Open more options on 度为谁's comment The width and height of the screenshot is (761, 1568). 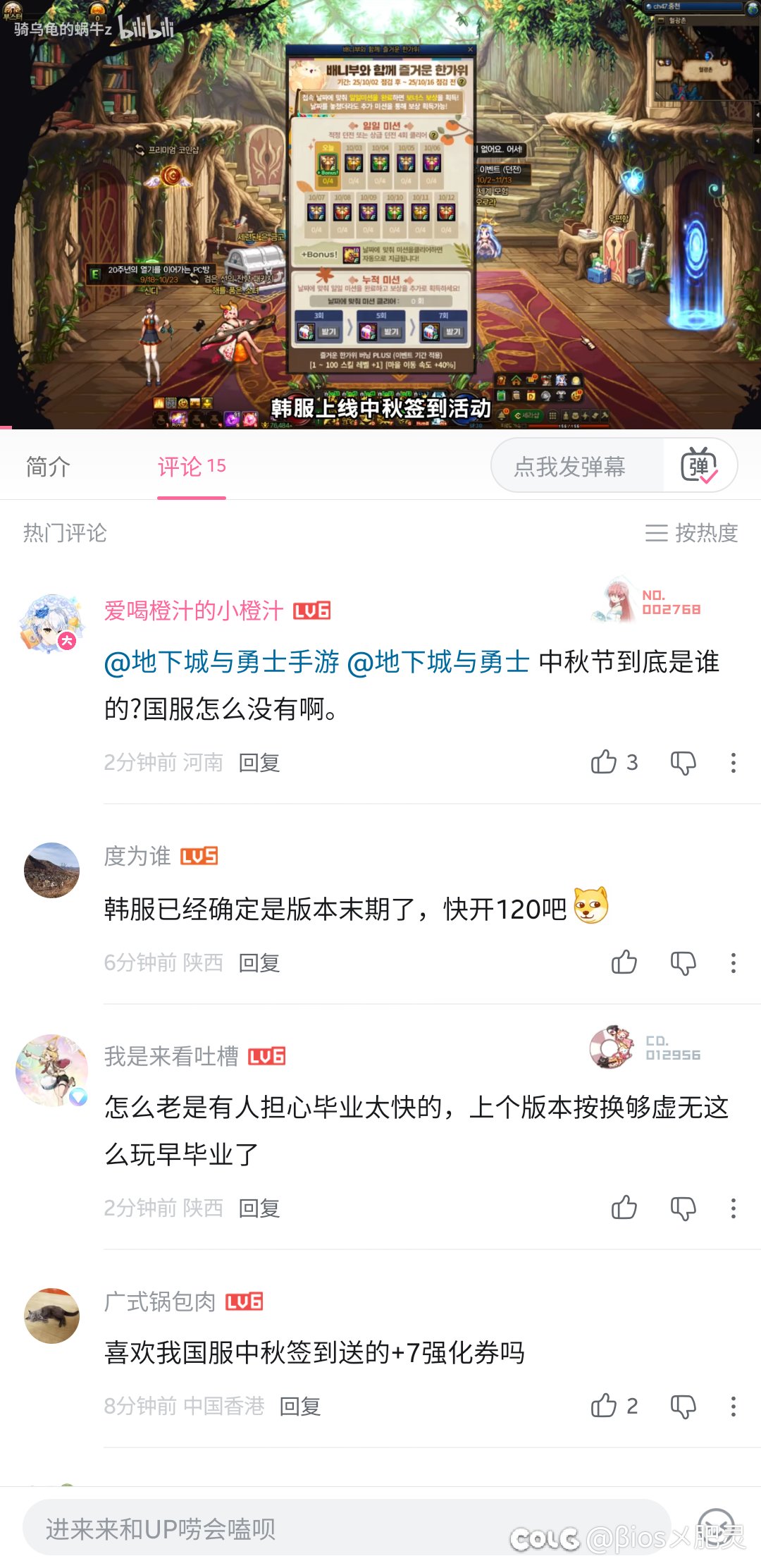pos(733,962)
